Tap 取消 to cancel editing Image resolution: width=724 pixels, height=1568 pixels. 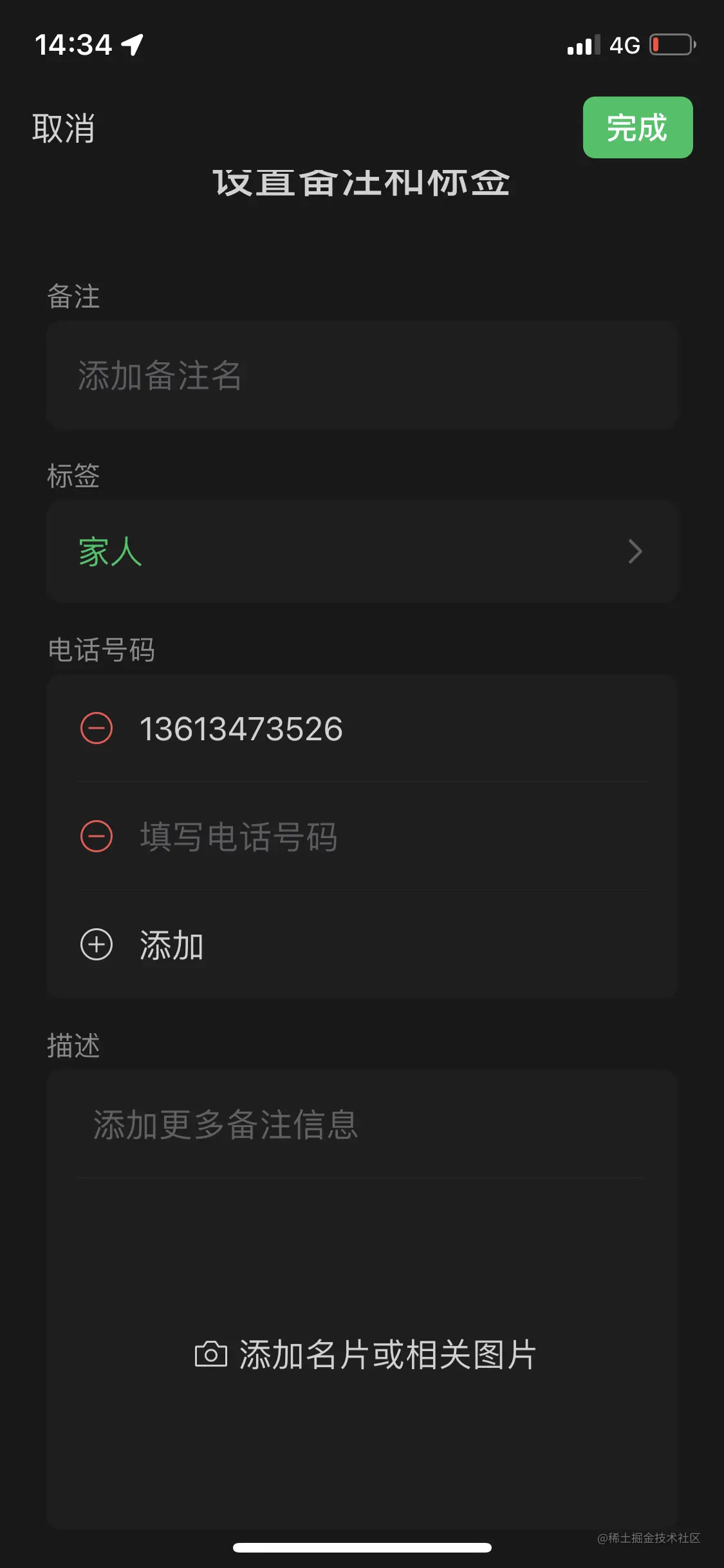pos(64,128)
